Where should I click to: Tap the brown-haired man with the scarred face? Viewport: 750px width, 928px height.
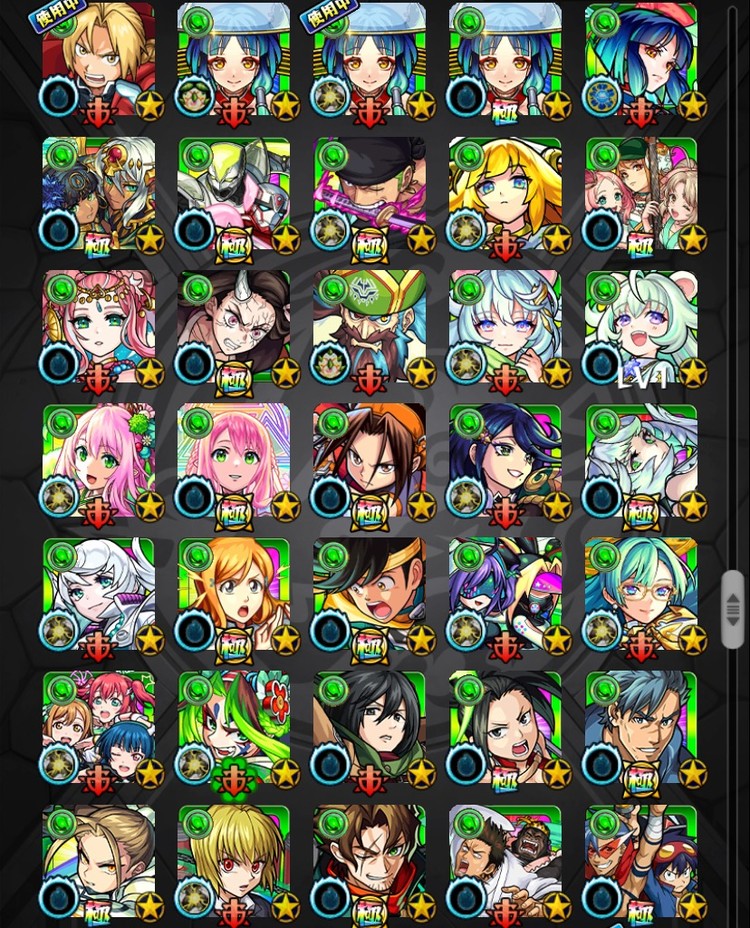coord(369,862)
